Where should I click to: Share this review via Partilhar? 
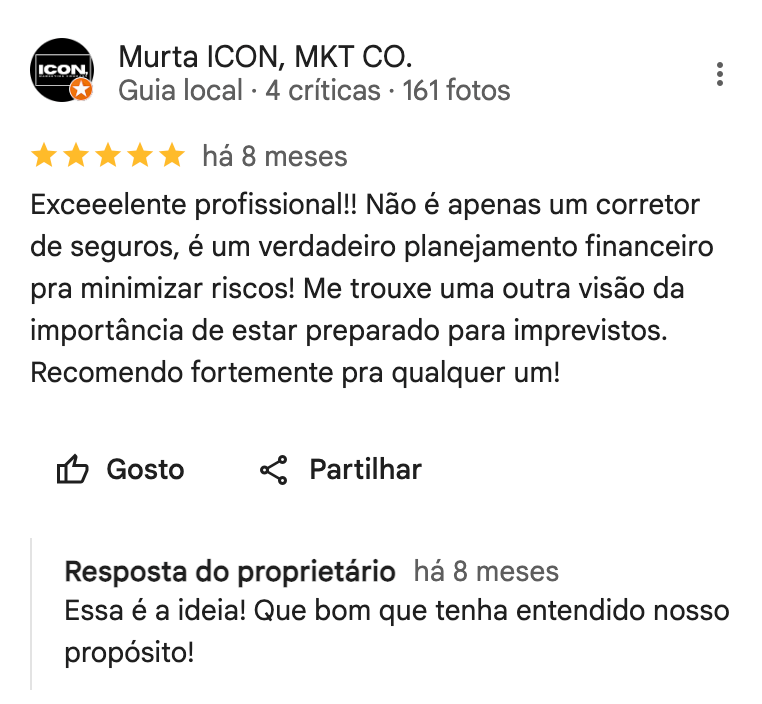coord(340,469)
